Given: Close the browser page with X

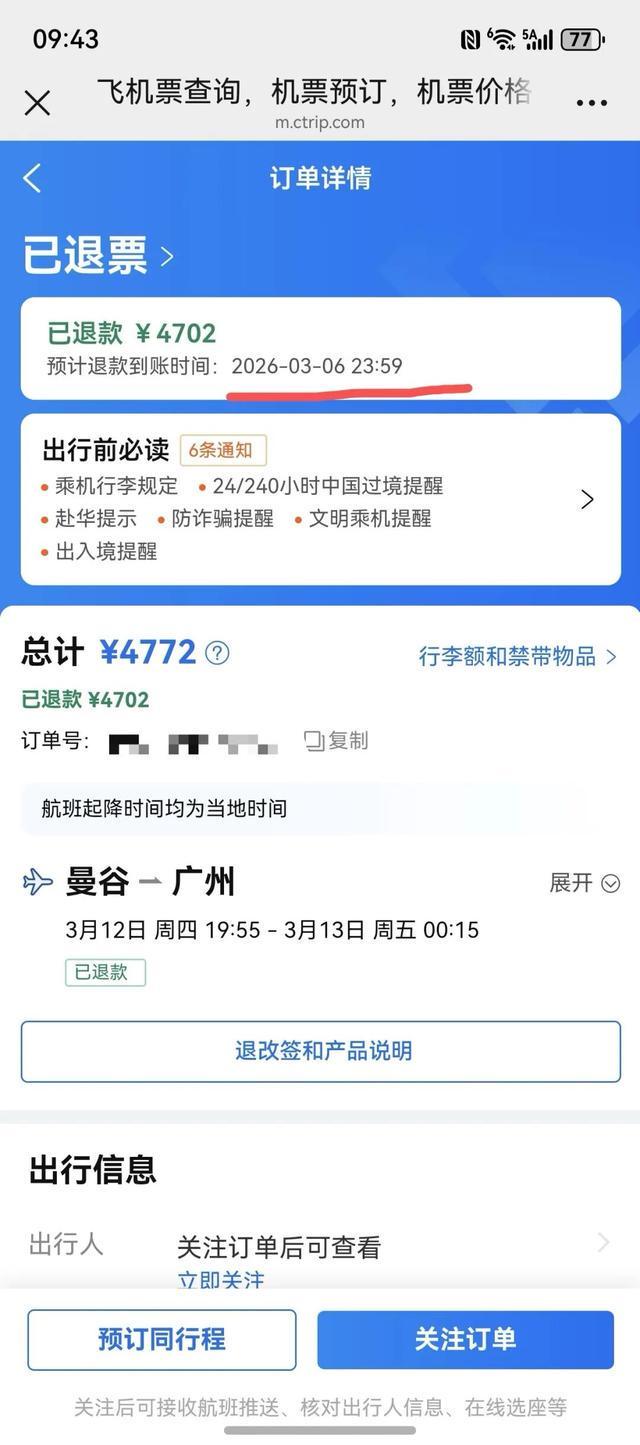Looking at the screenshot, I should [37, 102].
